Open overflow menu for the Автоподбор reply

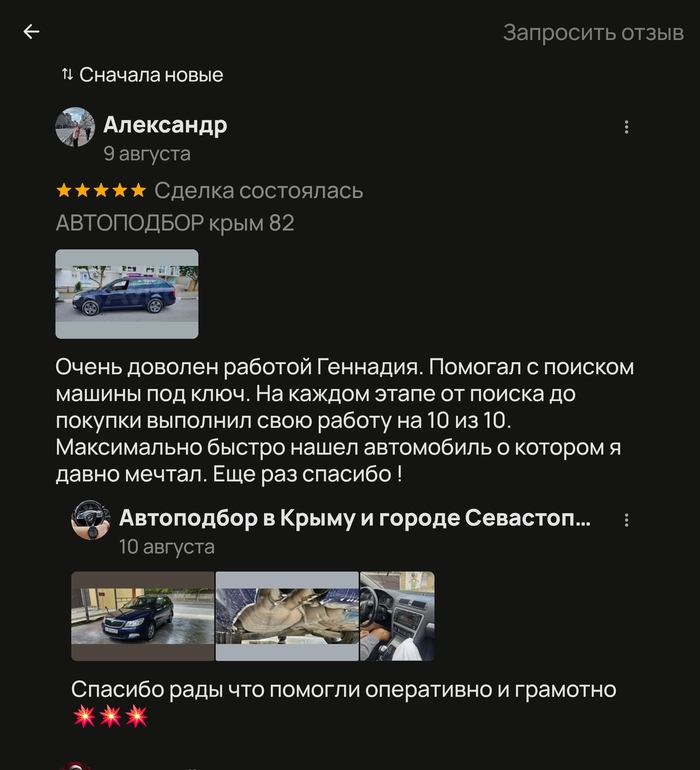click(626, 521)
